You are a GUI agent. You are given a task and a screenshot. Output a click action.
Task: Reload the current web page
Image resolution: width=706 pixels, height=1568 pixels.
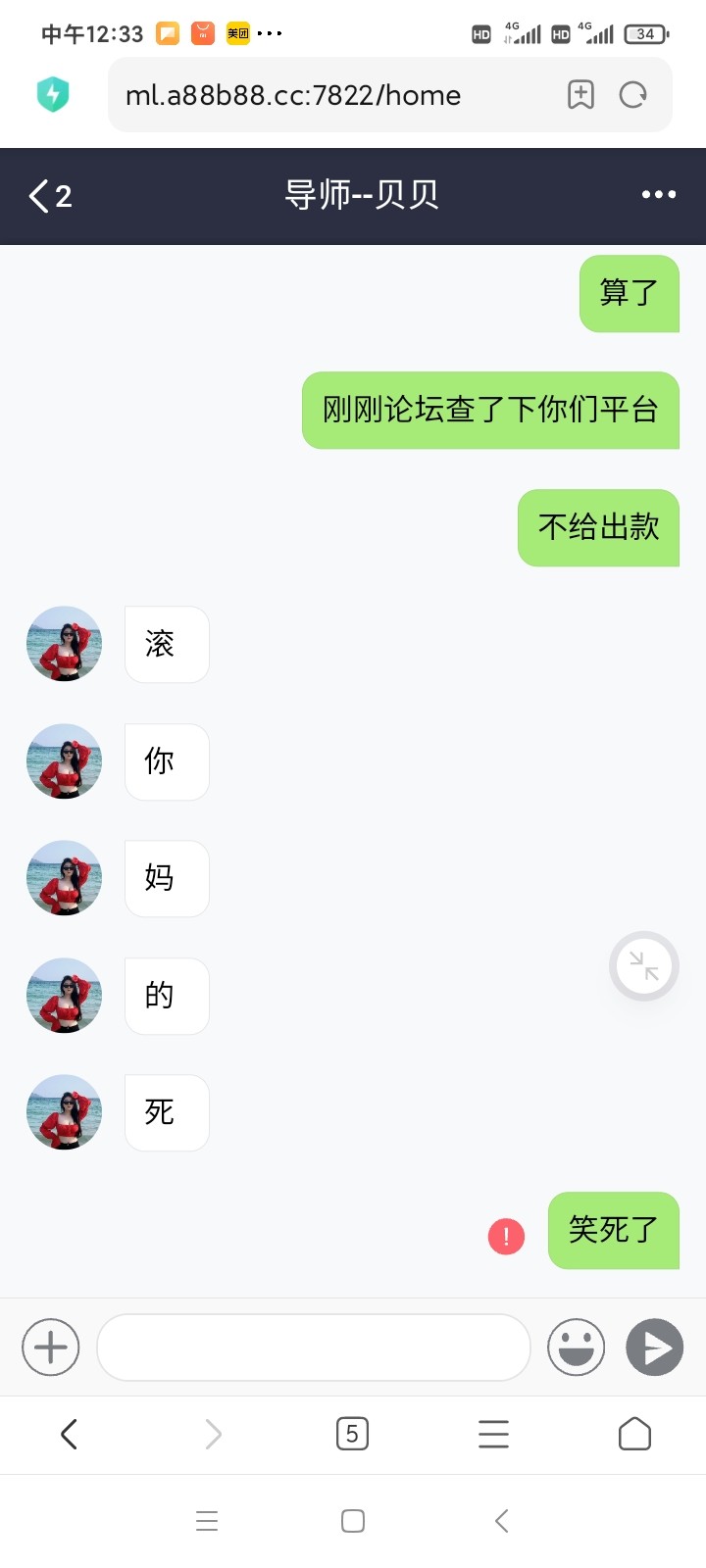click(633, 95)
